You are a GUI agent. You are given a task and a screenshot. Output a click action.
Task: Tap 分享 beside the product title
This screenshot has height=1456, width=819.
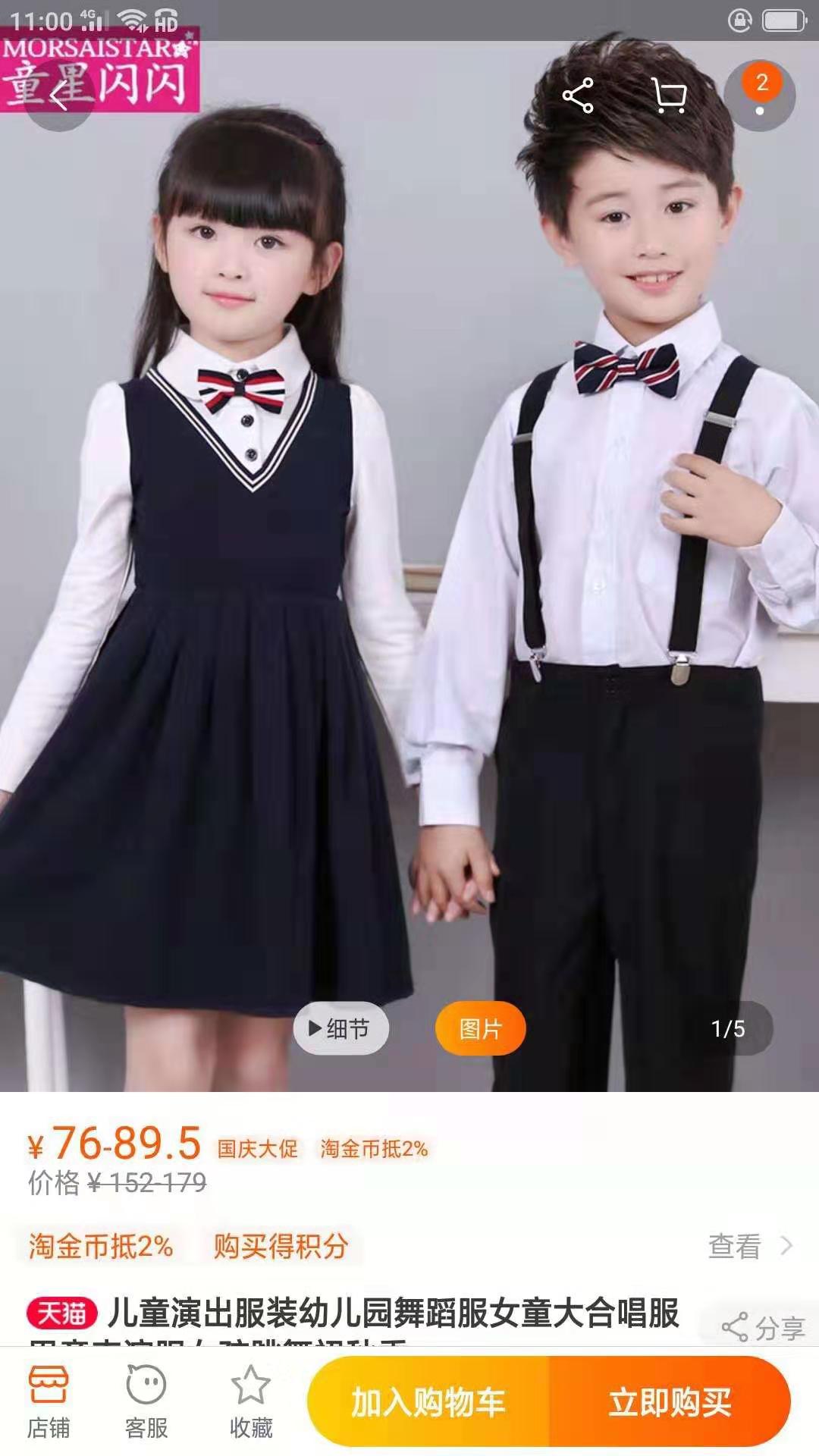click(x=763, y=1327)
